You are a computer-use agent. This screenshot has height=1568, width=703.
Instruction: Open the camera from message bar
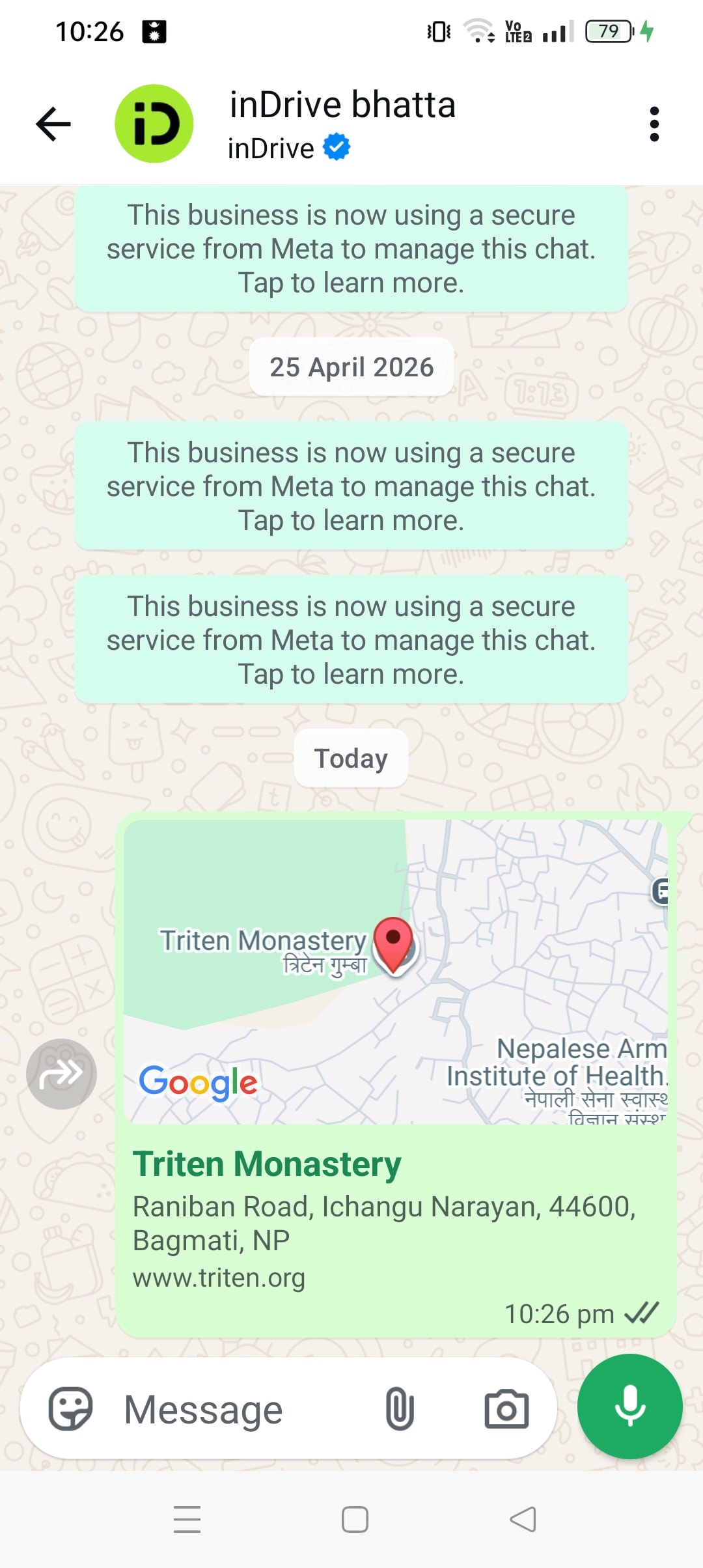click(506, 1408)
